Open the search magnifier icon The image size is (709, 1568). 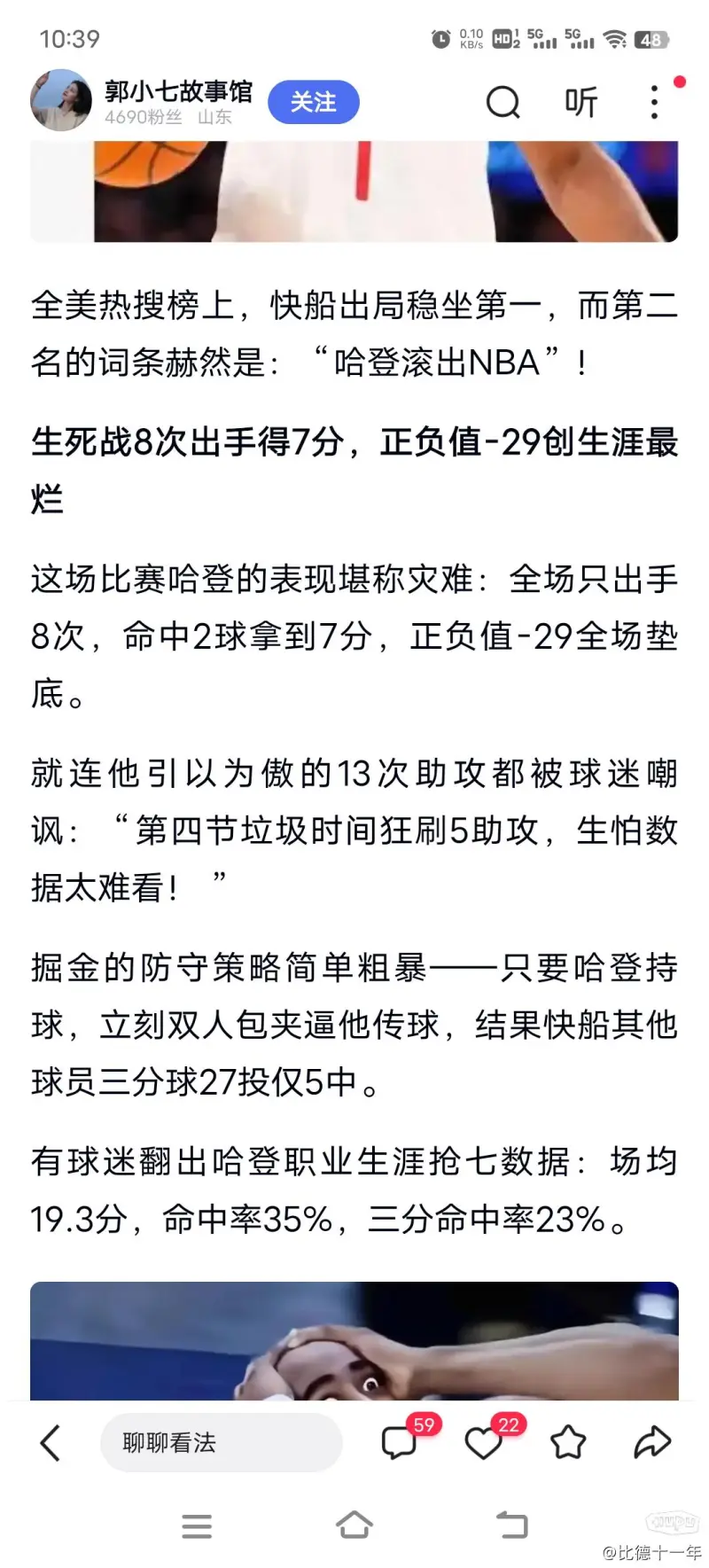click(x=503, y=103)
